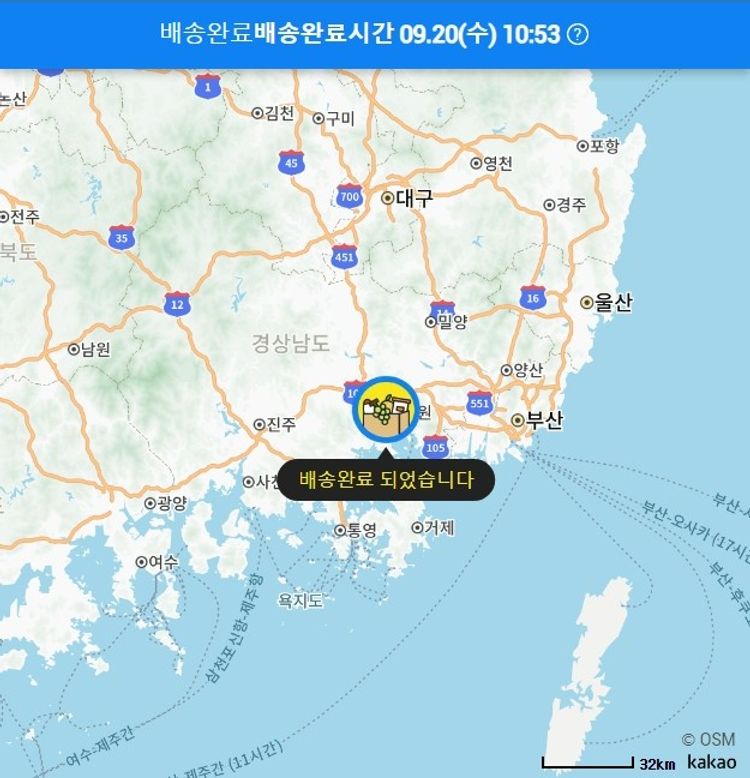Open the kakao map attribution link

711,762
